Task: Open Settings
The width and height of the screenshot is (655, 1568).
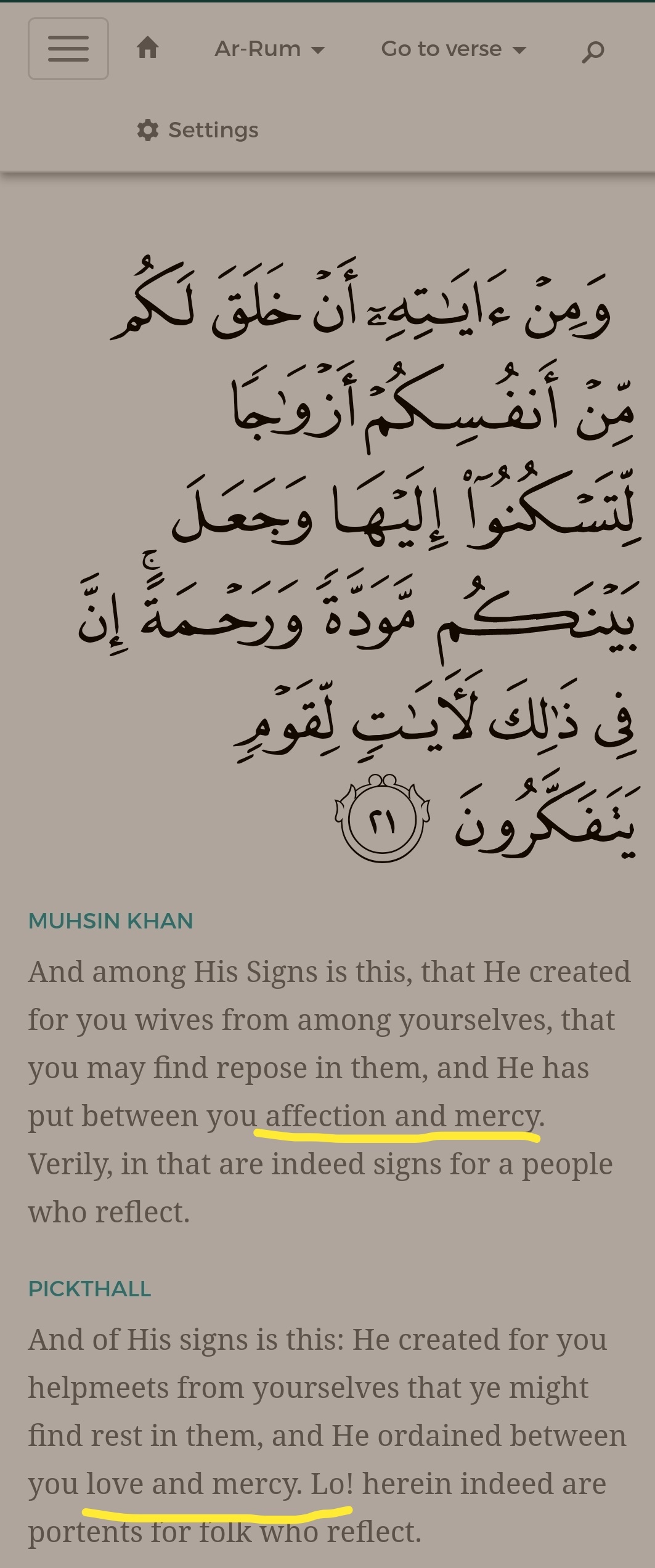Action: click(x=198, y=130)
